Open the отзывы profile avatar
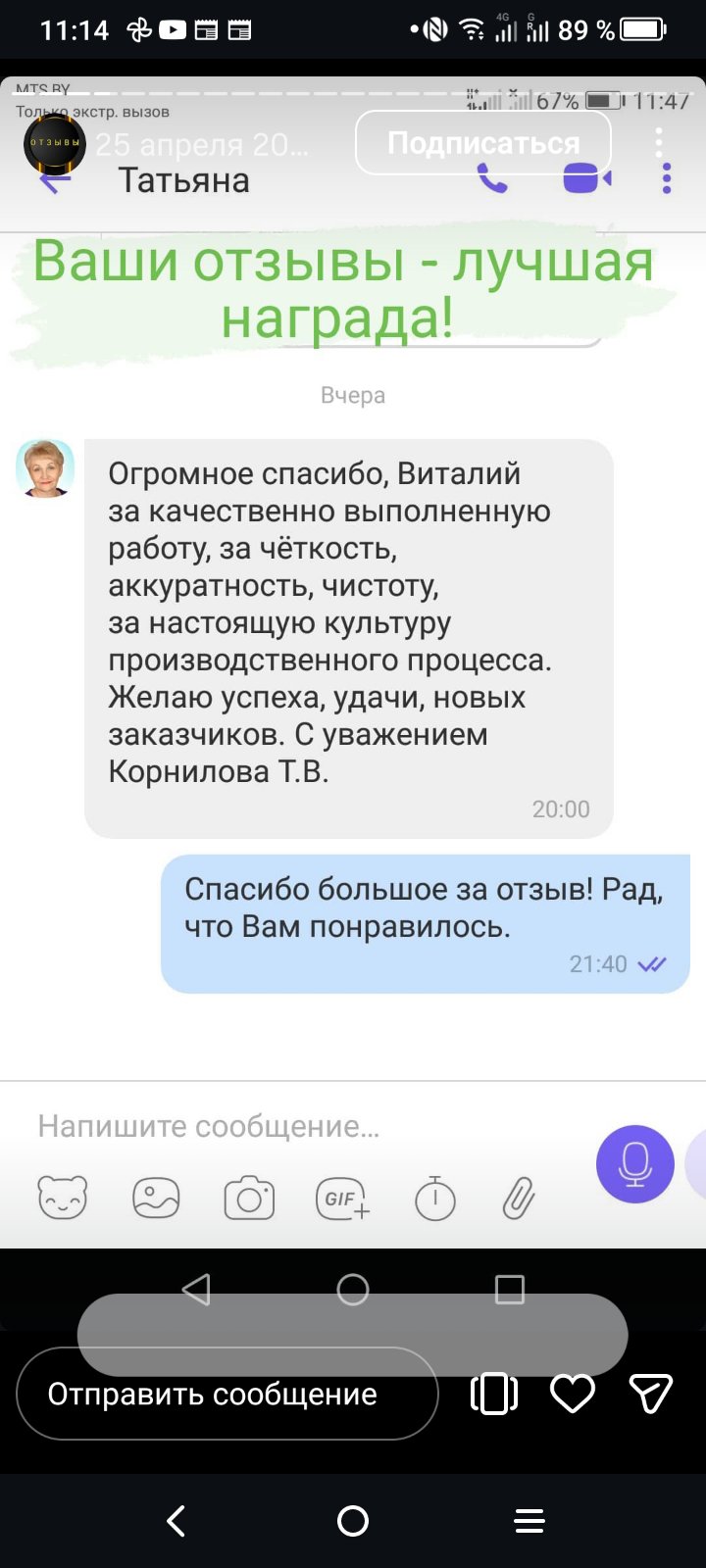The width and height of the screenshot is (706, 1568). point(55,144)
